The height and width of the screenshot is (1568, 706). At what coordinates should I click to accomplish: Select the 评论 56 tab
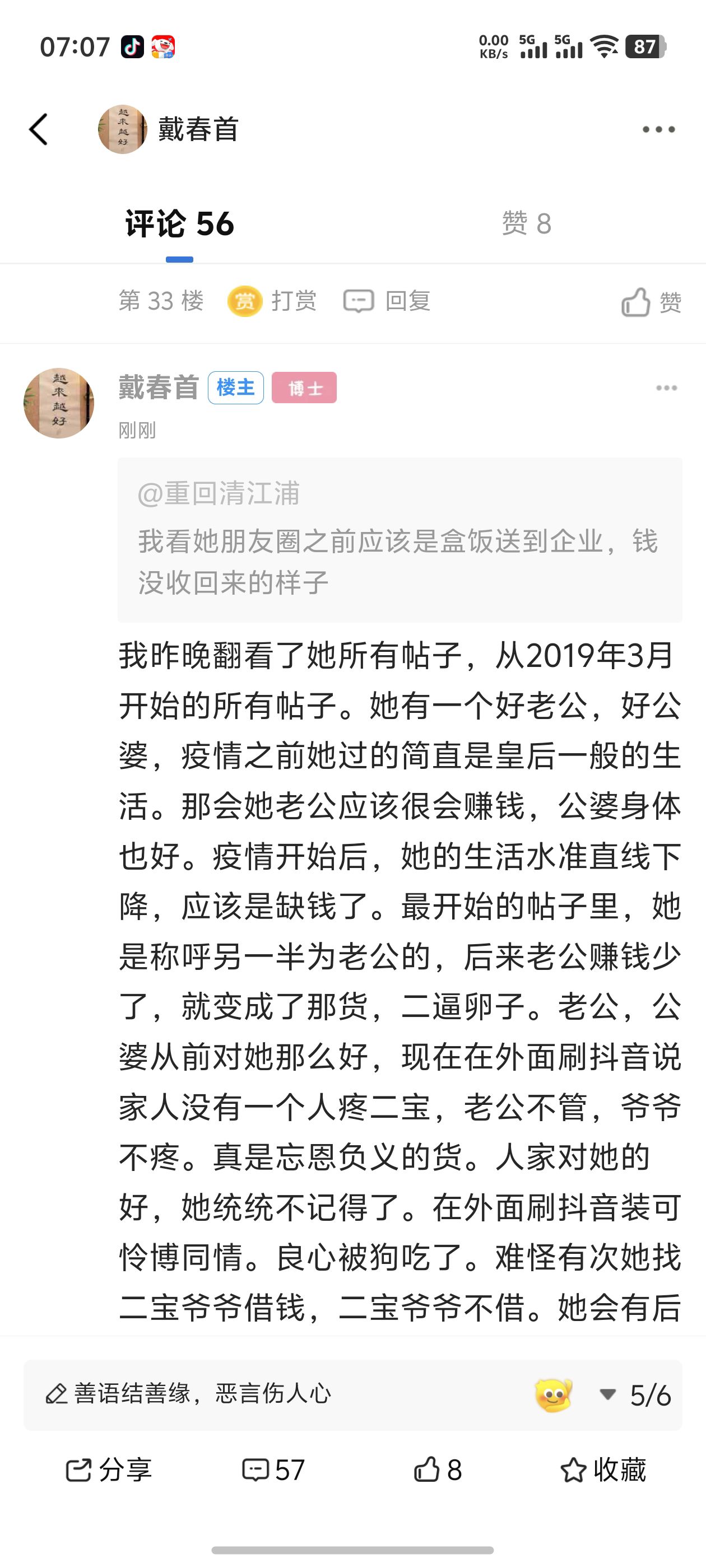click(180, 223)
